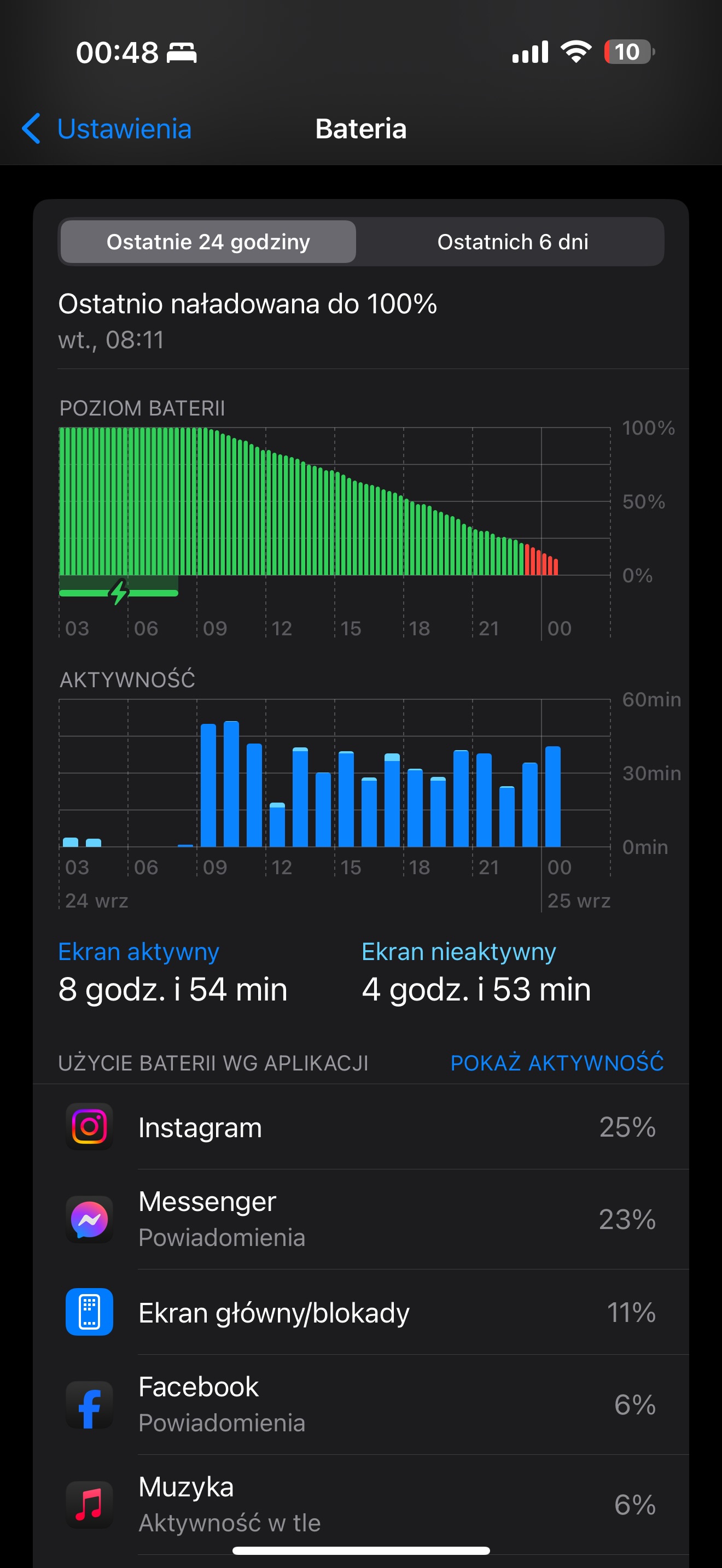Tap POKAŻ AKTYWNOŚĆ link

coord(556,1063)
